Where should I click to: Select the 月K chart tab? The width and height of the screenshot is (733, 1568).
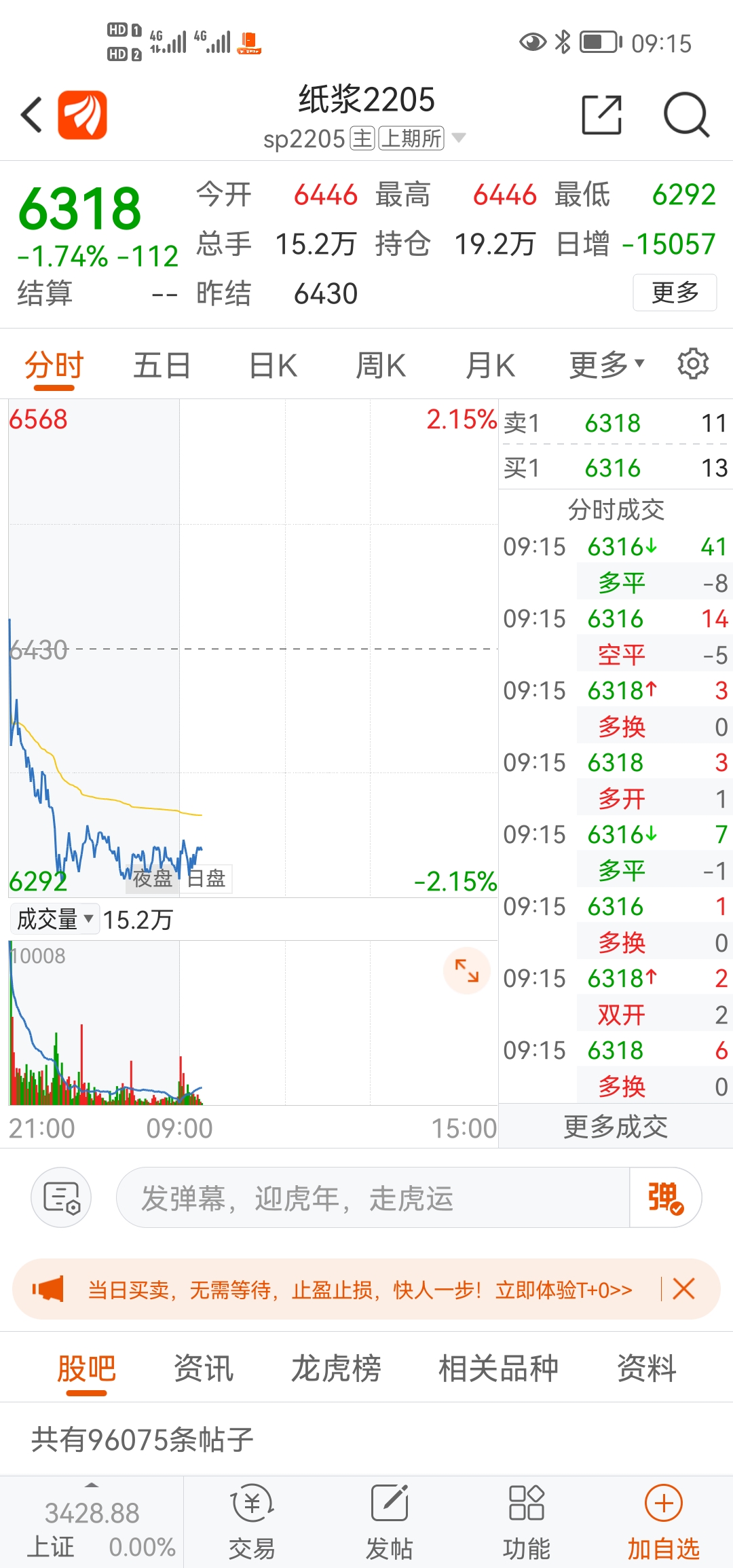[x=490, y=365]
